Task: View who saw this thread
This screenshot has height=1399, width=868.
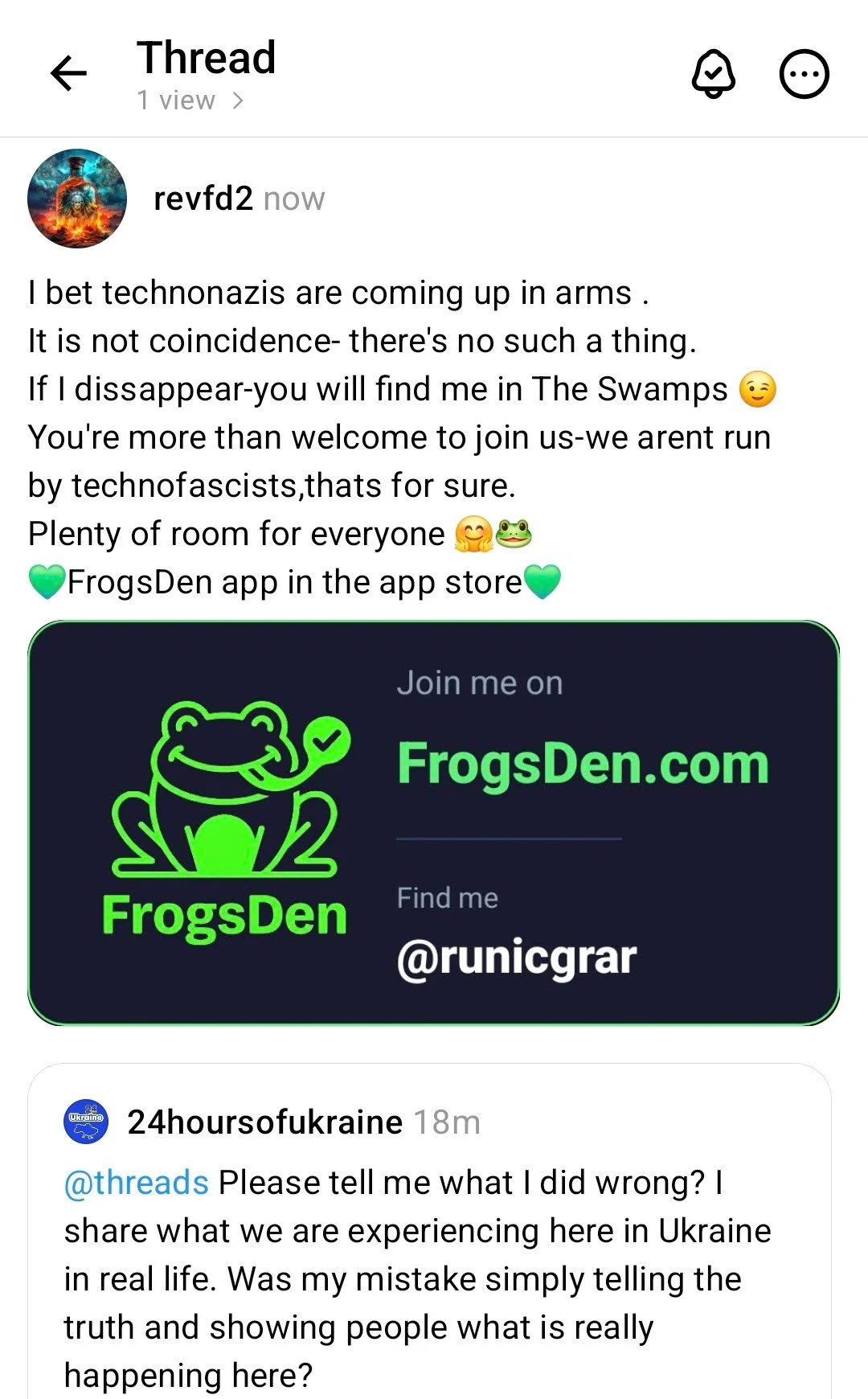Action: click(x=190, y=101)
